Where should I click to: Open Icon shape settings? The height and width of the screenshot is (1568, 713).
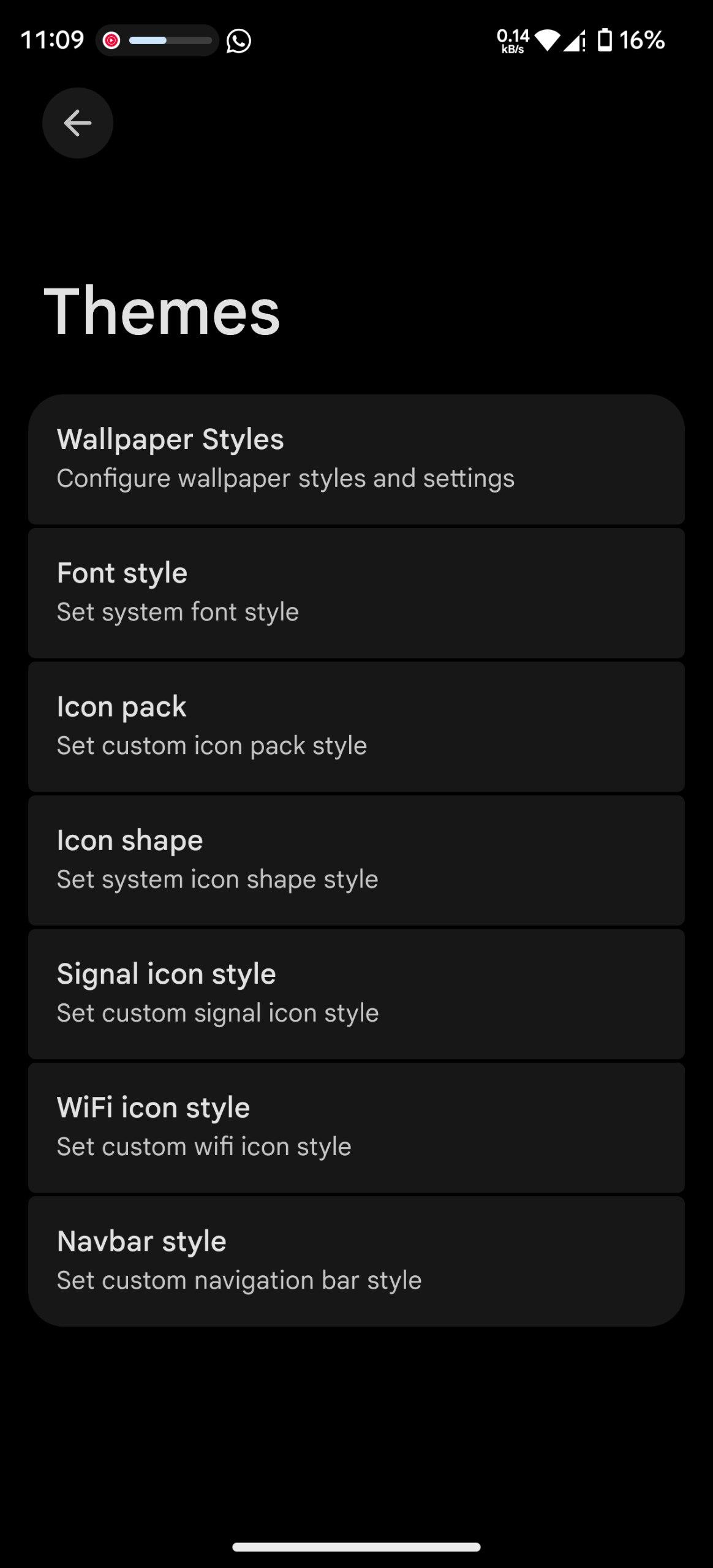coord(355,859)
